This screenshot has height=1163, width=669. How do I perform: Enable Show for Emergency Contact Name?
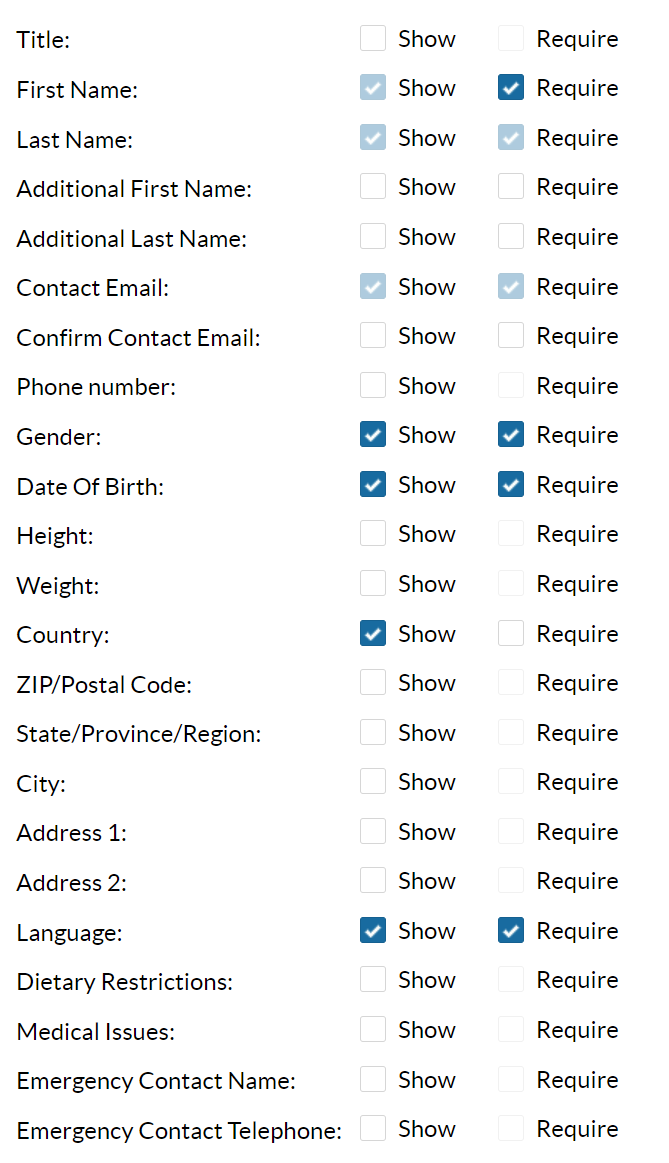[x=373, y=1080]
